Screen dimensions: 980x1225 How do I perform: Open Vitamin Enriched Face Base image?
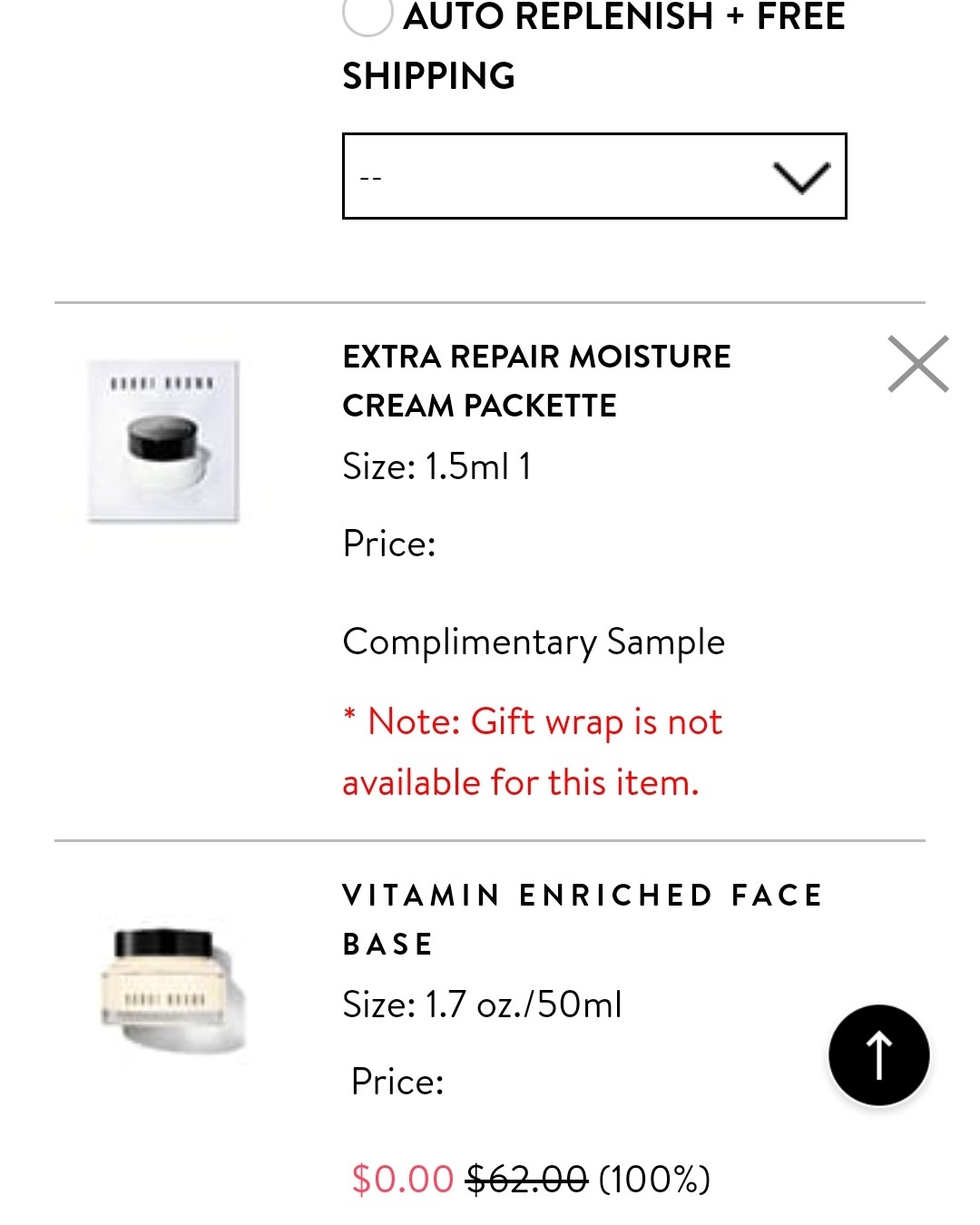pyautogui.click(x=169, y=988)
